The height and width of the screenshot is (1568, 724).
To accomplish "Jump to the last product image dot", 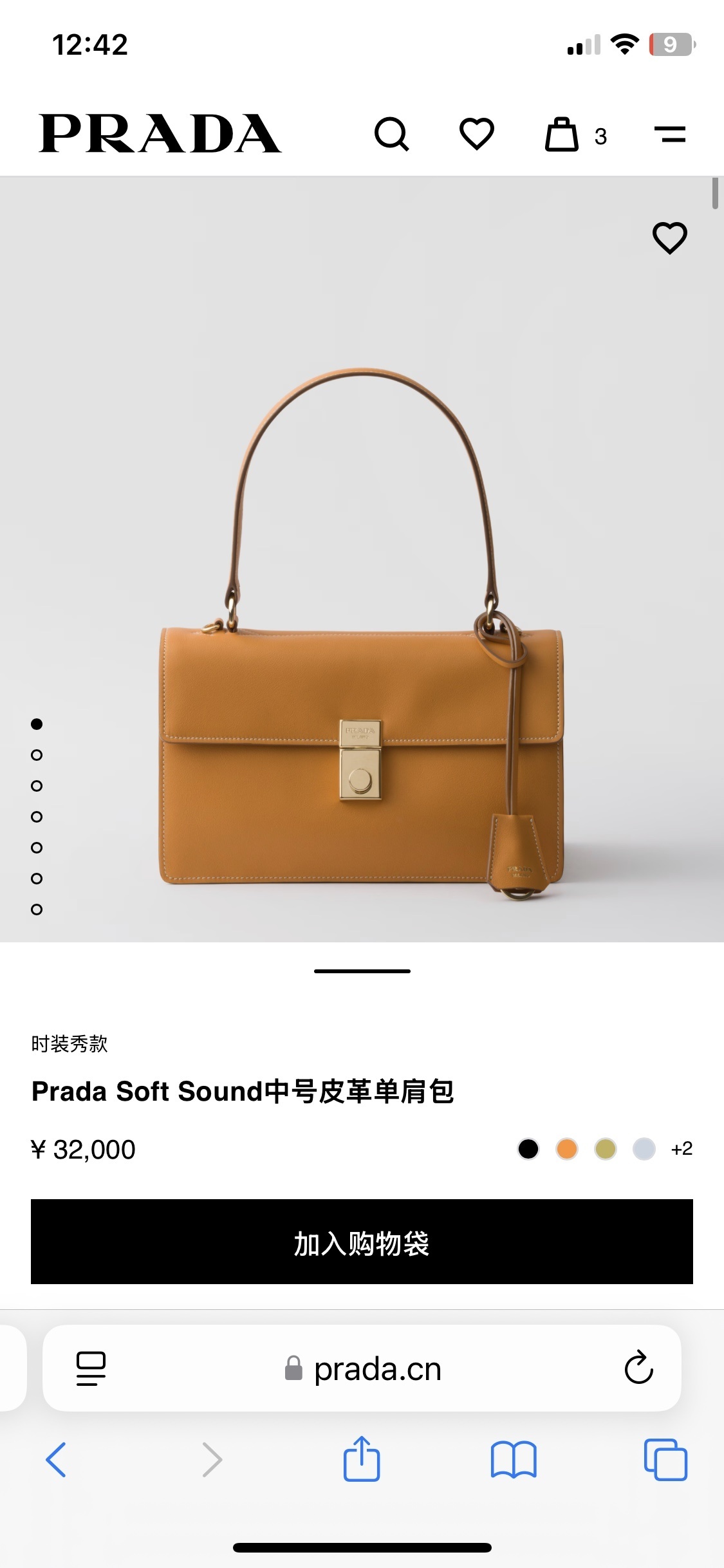I will (x=37, y=910).
